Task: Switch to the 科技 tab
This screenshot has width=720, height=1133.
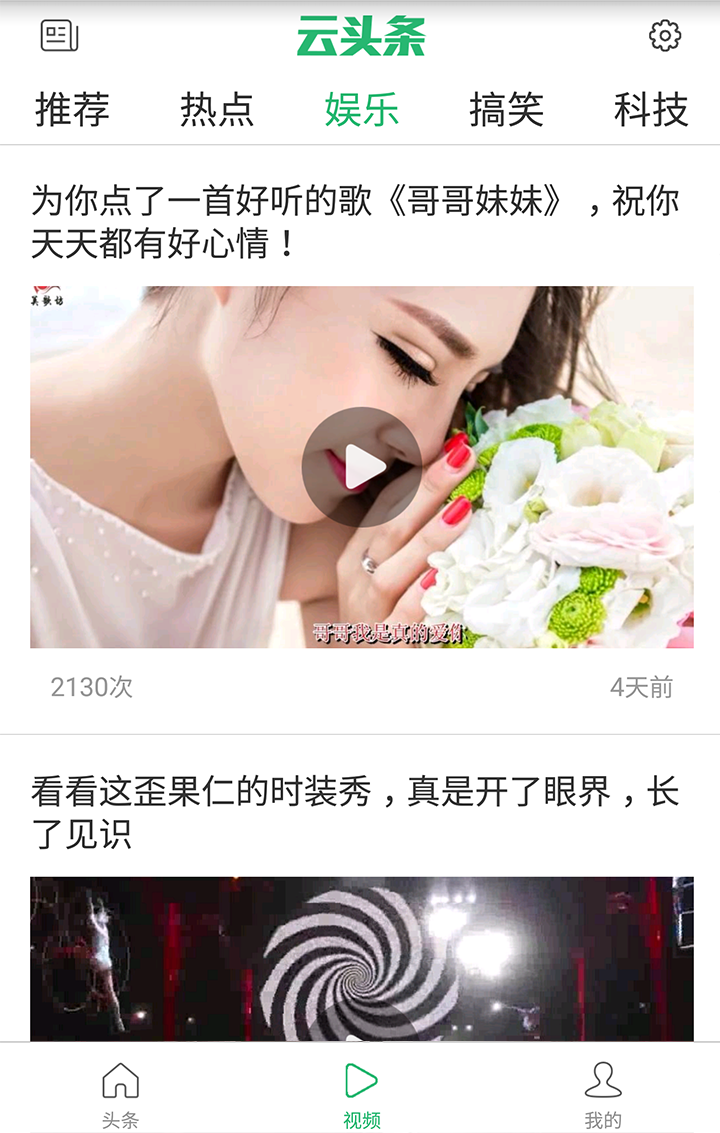Action: [x=650, y=109]
